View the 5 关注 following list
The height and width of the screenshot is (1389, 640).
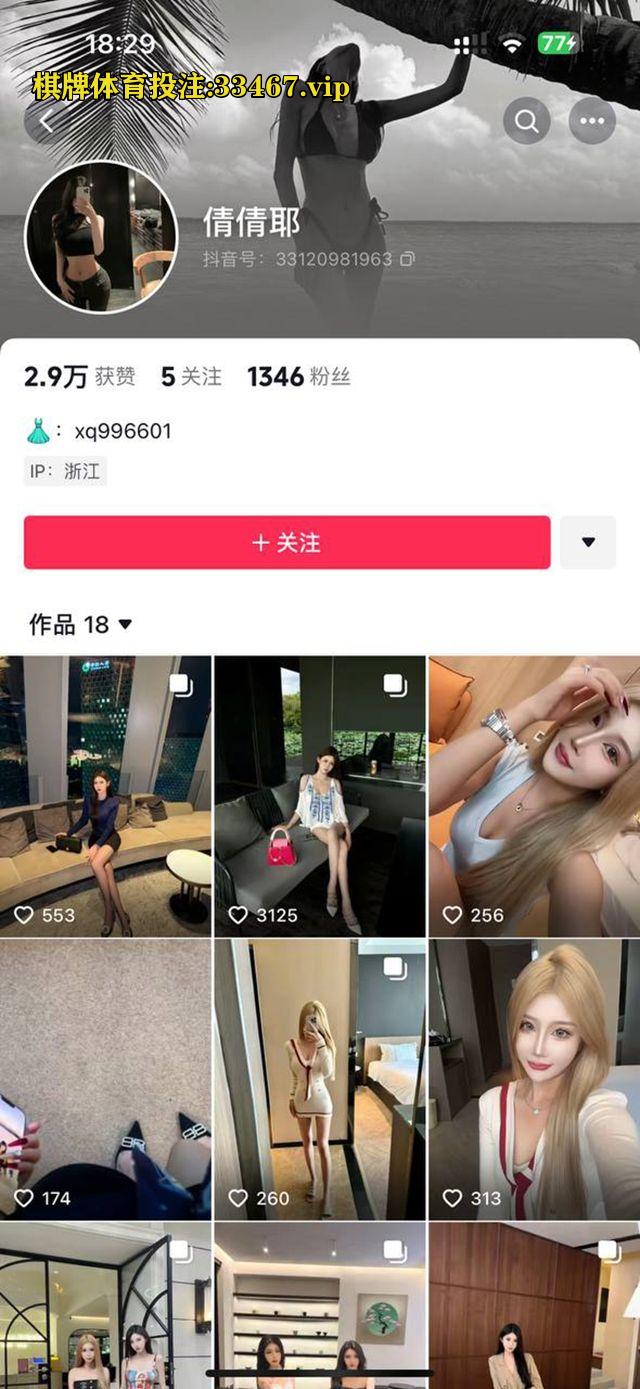[192, 377]
